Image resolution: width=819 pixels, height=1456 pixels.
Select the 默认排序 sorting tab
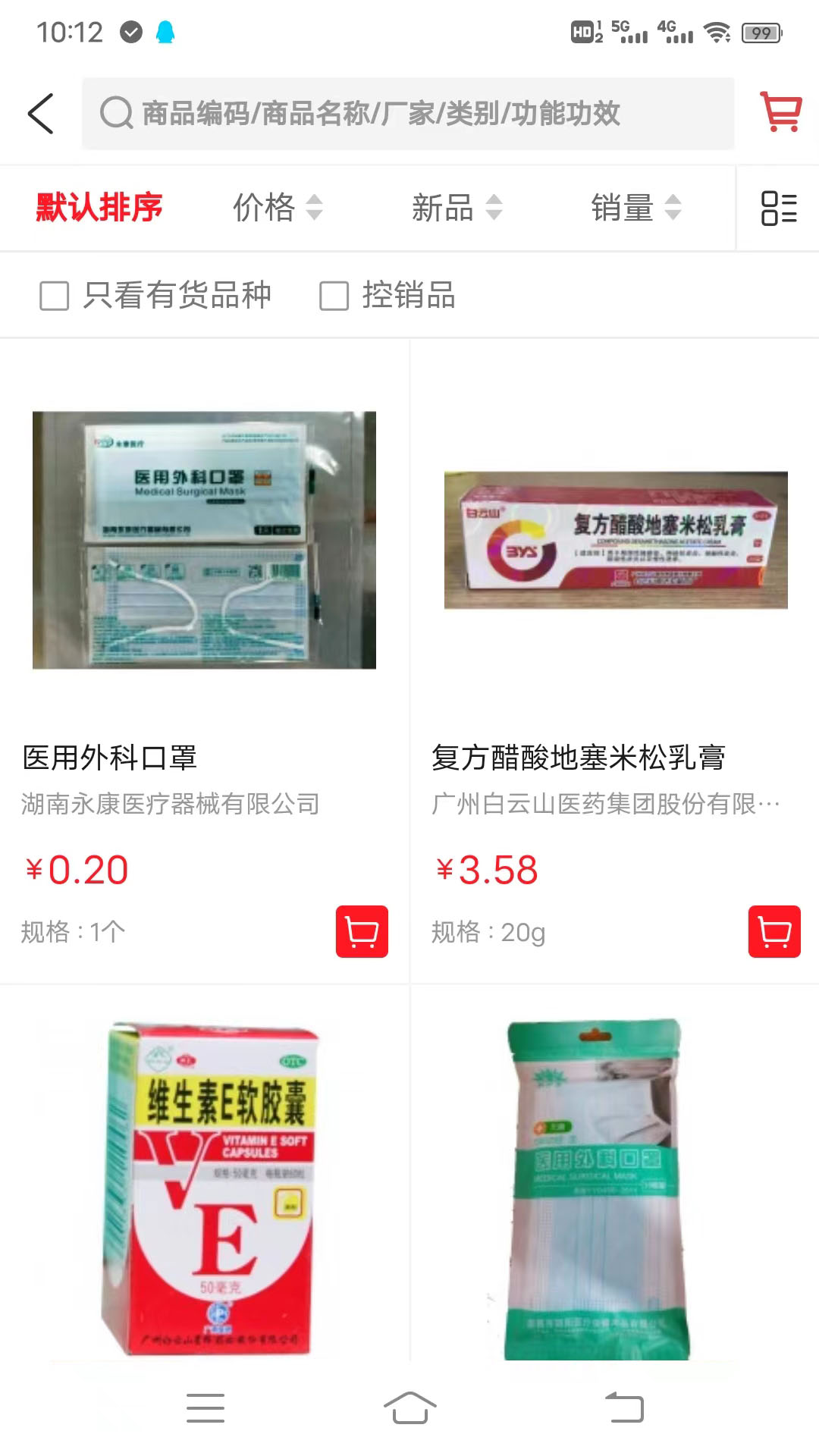(99, 208)
